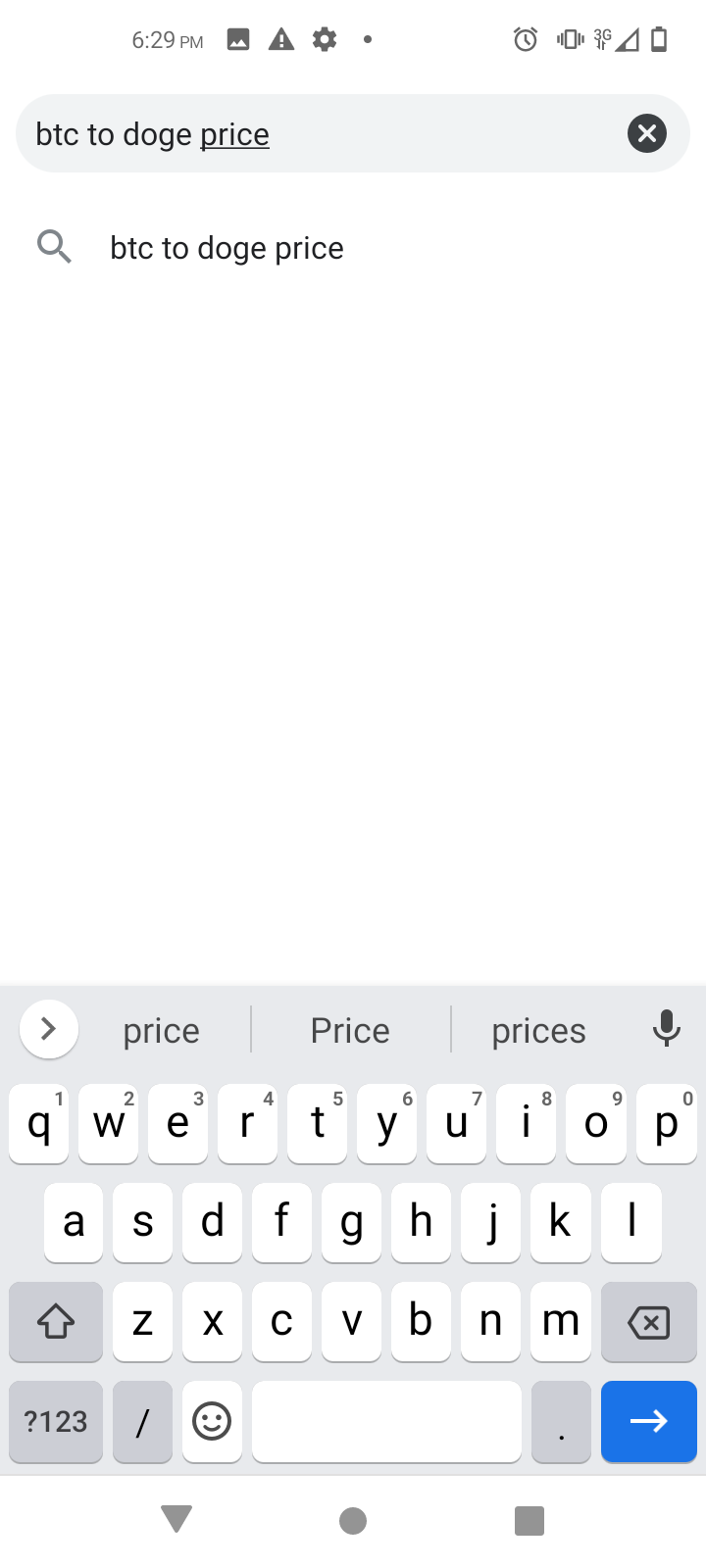Hide the keyboard with down arrow
Screen dimensions: 706x1568
(x=176, y=1520)
